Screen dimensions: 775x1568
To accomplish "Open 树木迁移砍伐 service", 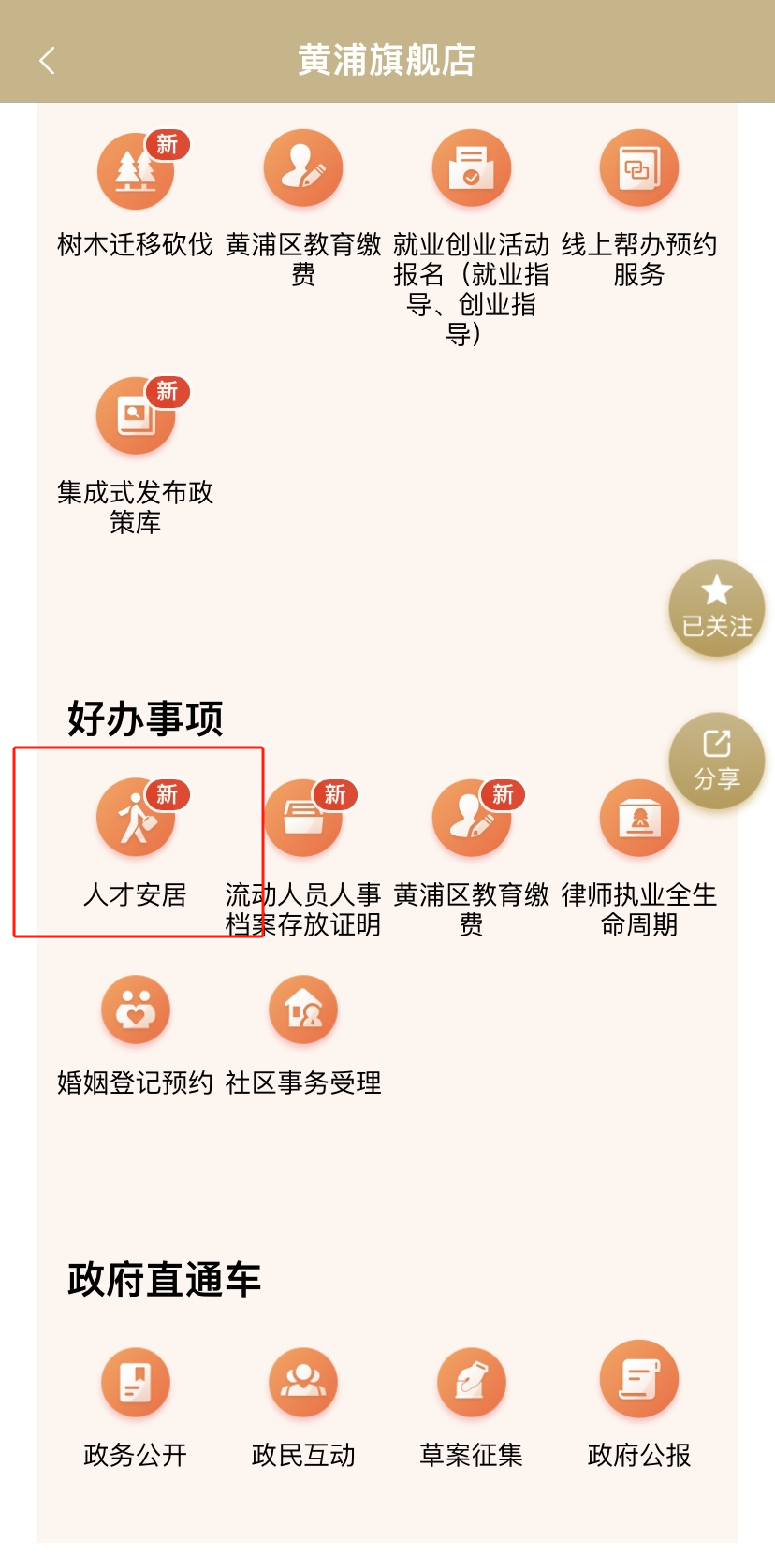I will (x=136, y=171).
